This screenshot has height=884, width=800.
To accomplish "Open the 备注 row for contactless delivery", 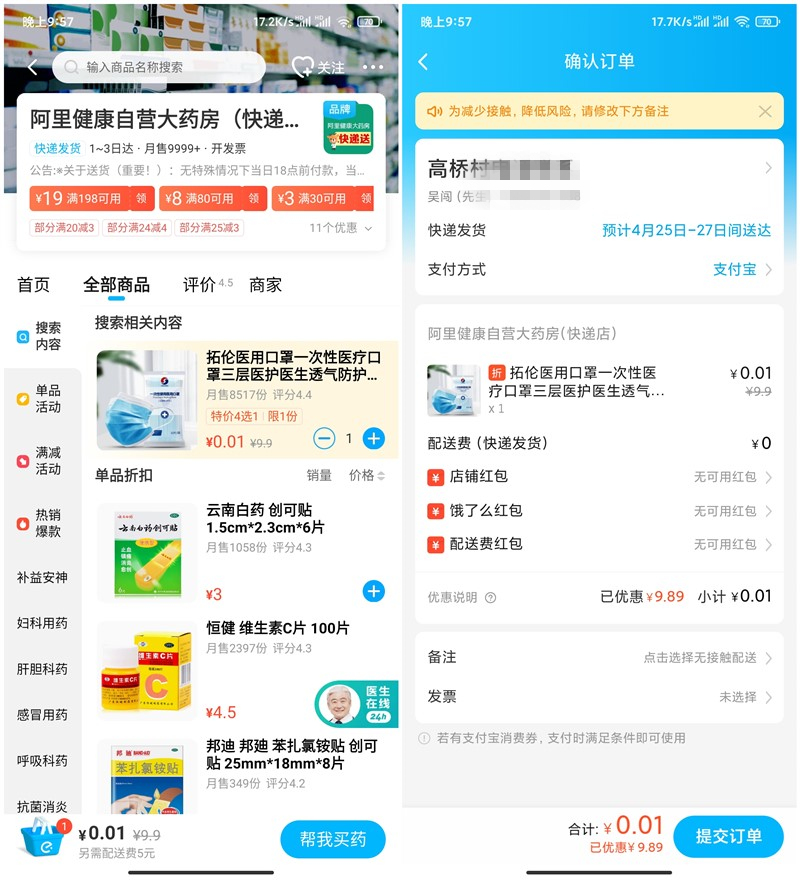I will coord(600,657).
